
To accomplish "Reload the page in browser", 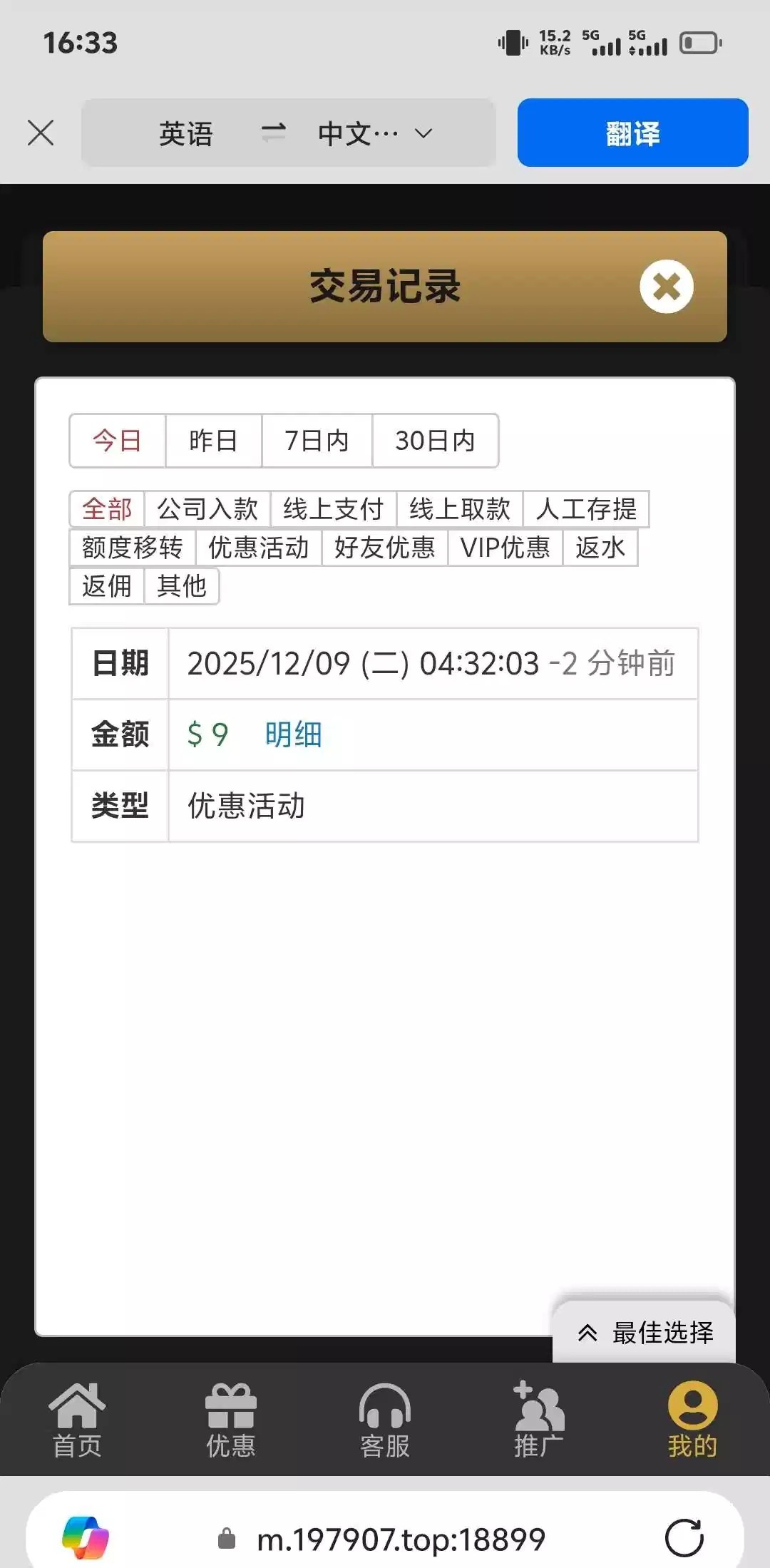I will 684,1538.
